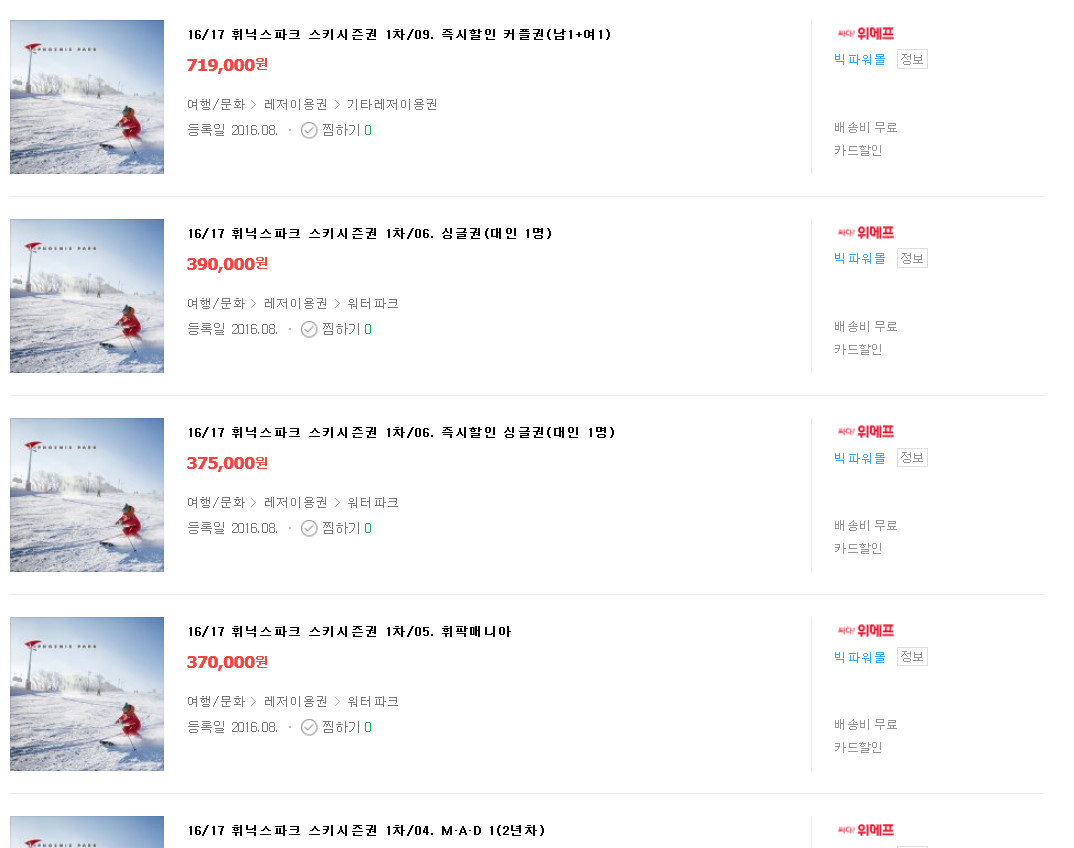The height and width of the screenshot is (848, 1074).
Task: Add the 390,000원 item to 찜하기
Action: 335,329
